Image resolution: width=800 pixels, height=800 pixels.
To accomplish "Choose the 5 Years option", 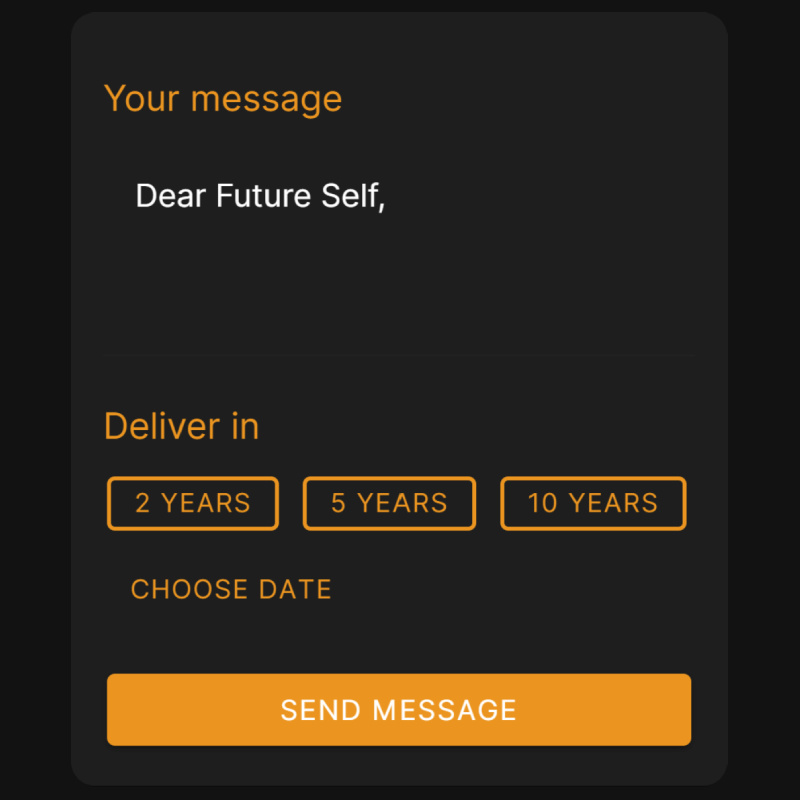I will click(389, 503).
